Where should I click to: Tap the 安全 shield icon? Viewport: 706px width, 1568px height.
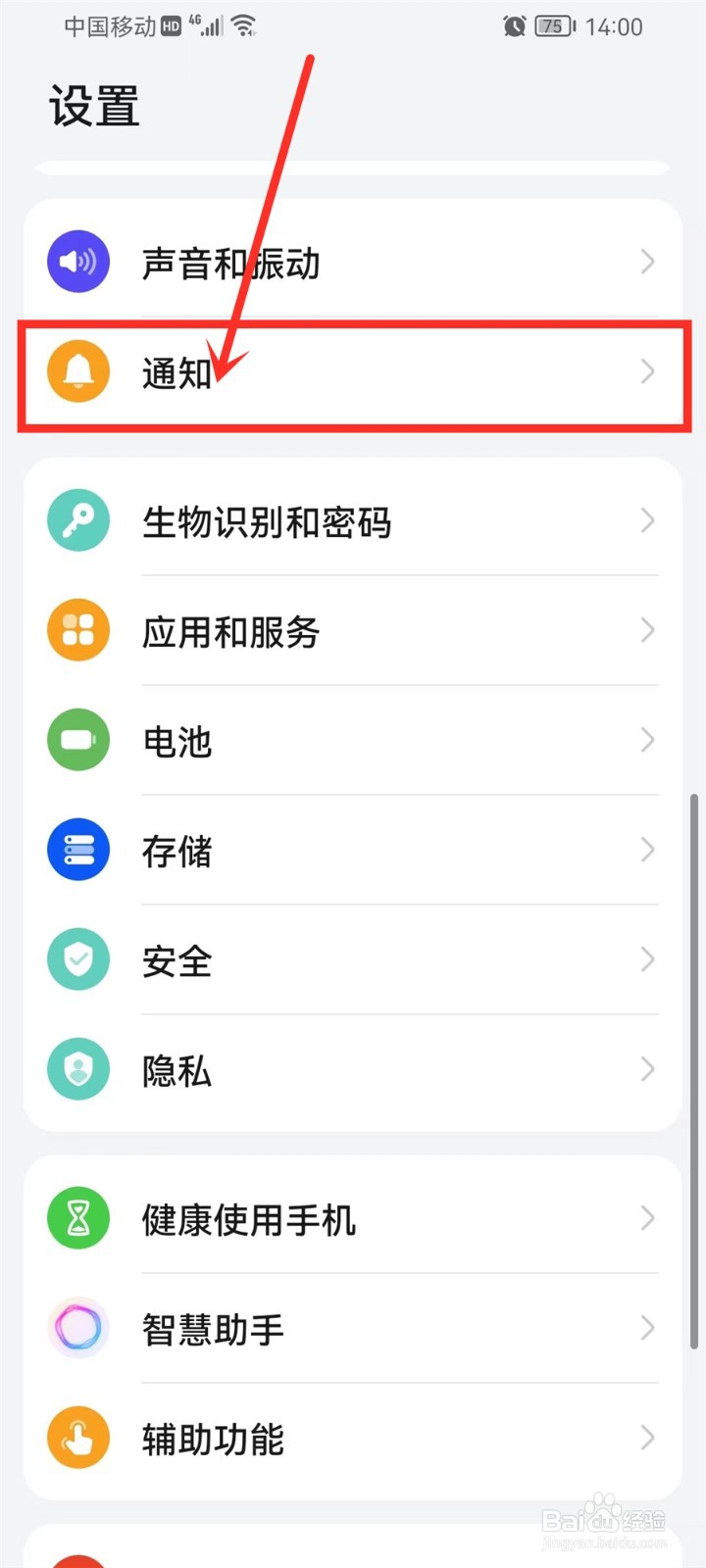tap(78, 959)
